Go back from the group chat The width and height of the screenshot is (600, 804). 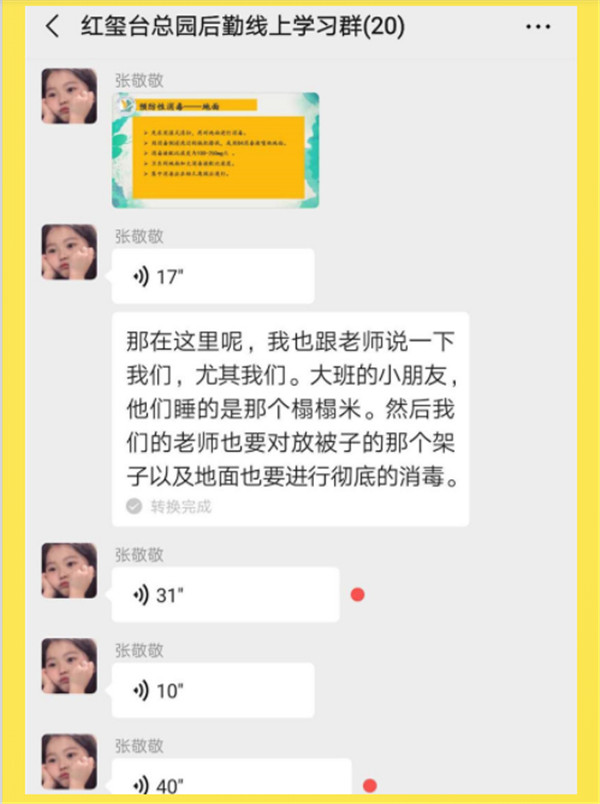(52, 27)
